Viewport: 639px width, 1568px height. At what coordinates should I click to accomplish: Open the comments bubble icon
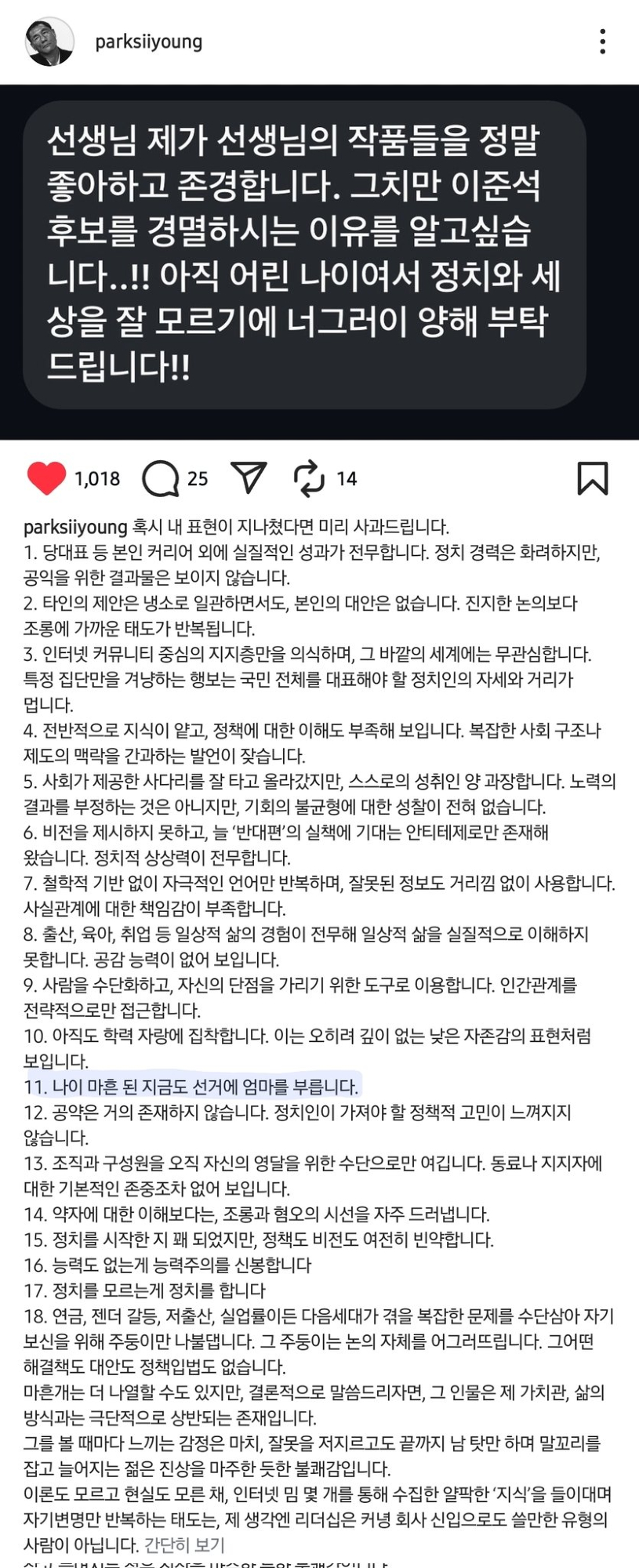pyautogui.click(x=161, y=478)
